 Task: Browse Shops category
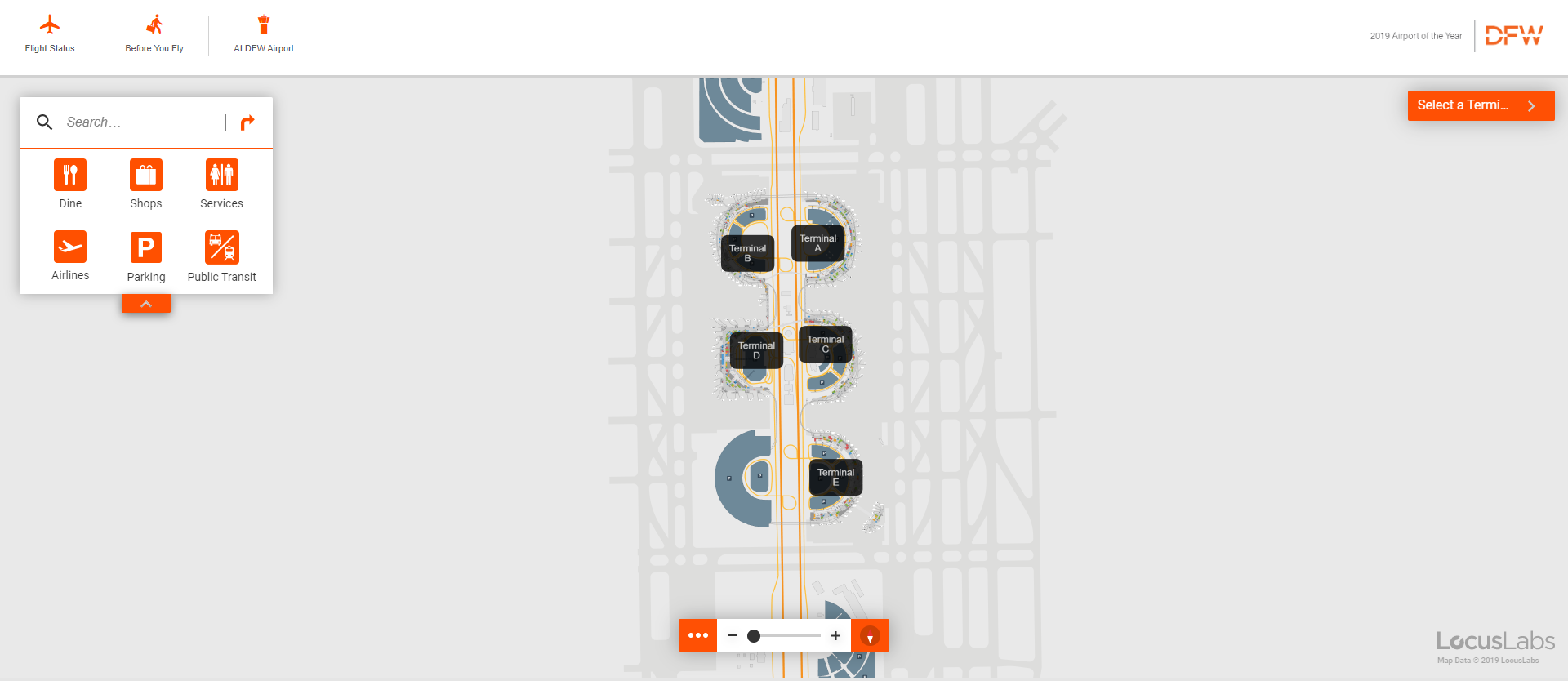[146, 184]
